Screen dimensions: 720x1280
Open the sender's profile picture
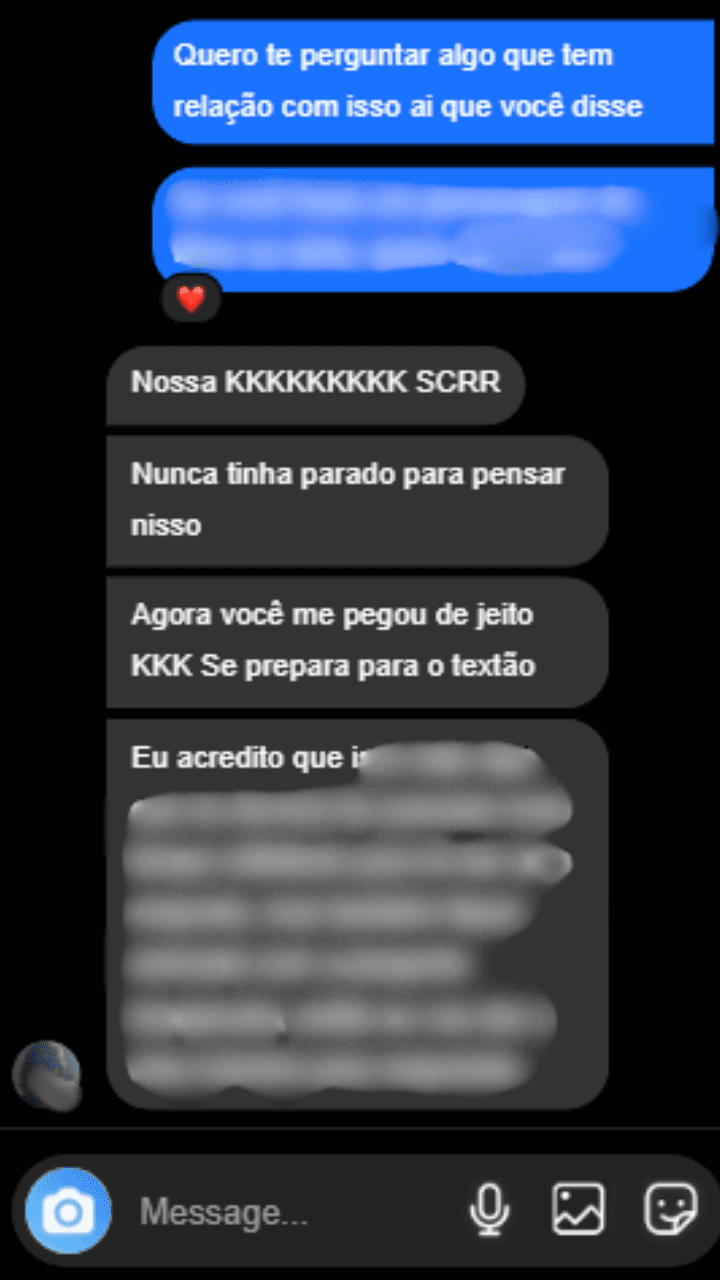46,1076
